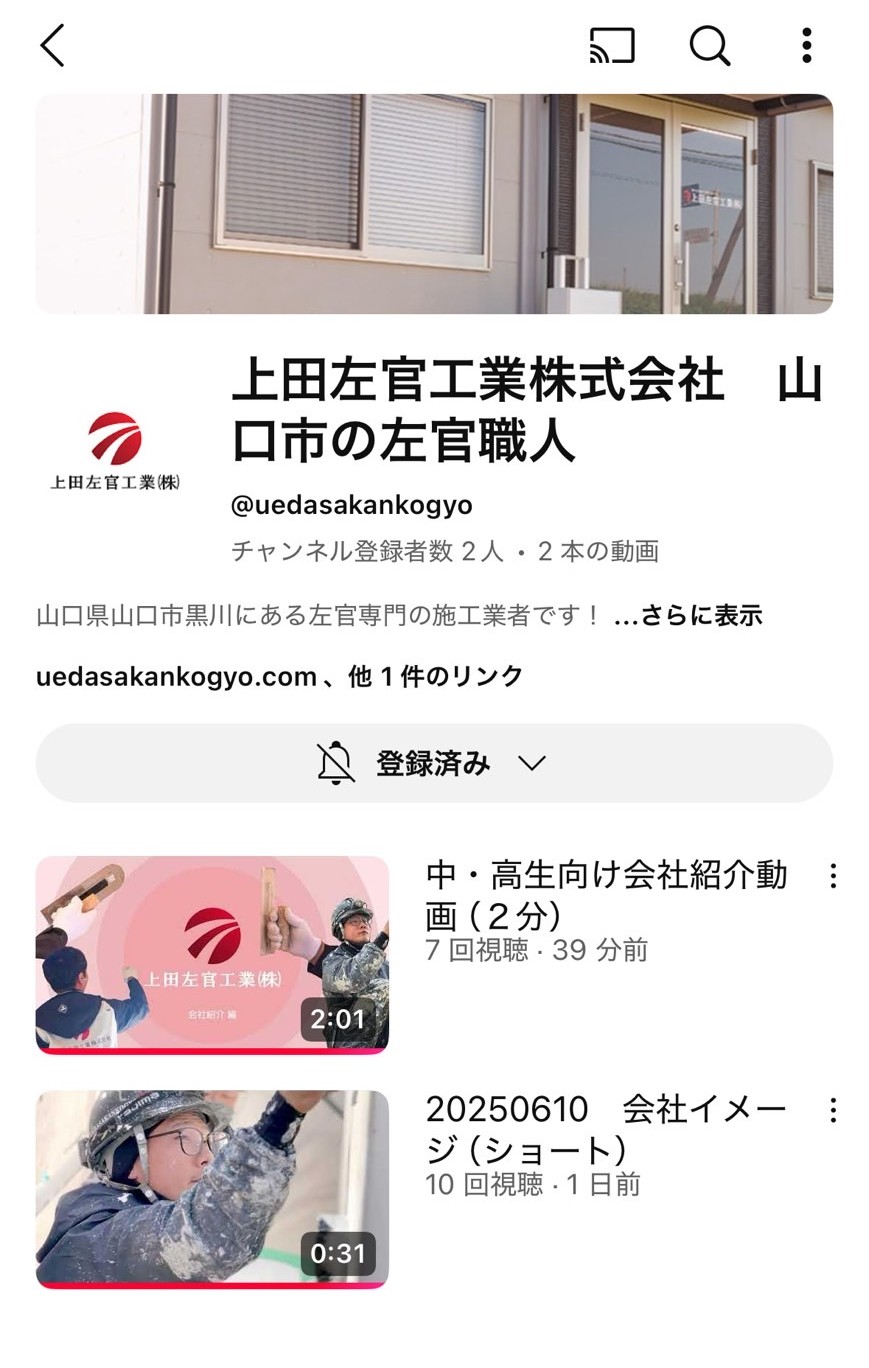The width and height of the screenshot is (869, 1368).
Task: Open the uedasakankogyo.com link
Action: [x=177, y=677]
